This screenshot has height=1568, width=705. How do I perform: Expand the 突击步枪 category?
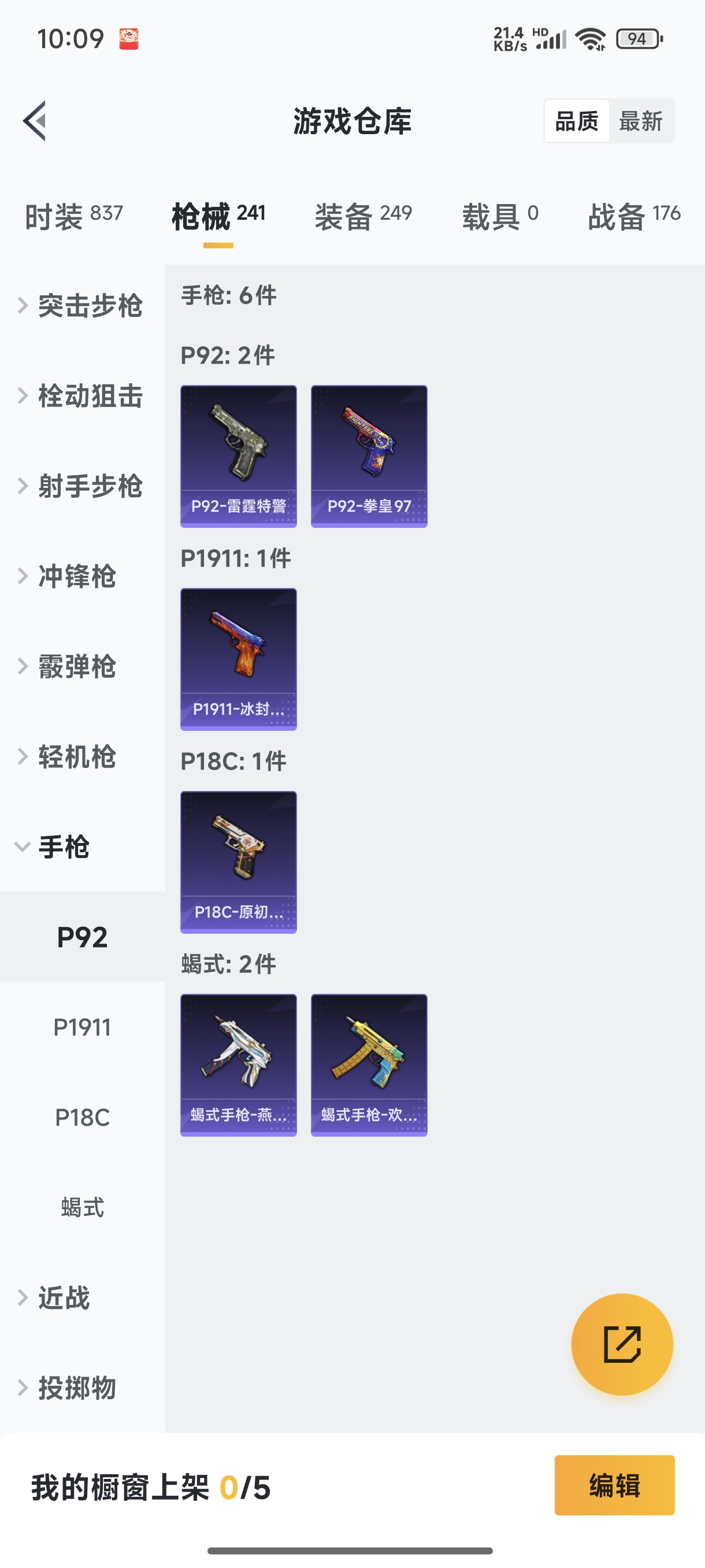coord(82,306)
